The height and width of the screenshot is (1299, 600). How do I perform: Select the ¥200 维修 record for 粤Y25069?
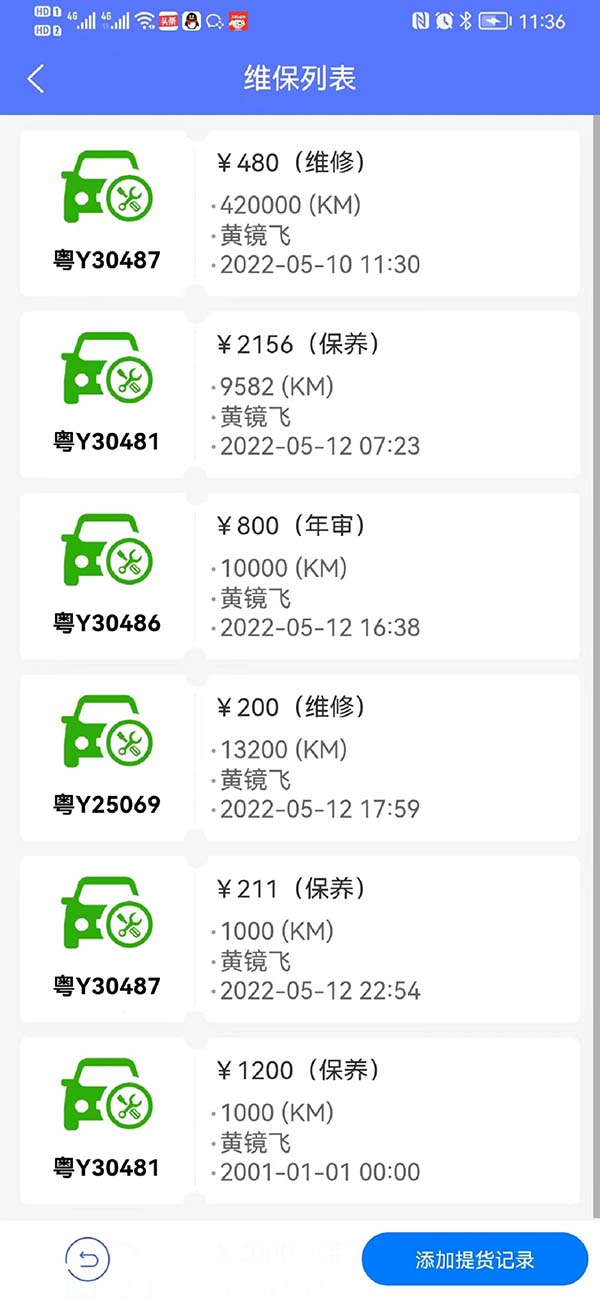(300, 757)
